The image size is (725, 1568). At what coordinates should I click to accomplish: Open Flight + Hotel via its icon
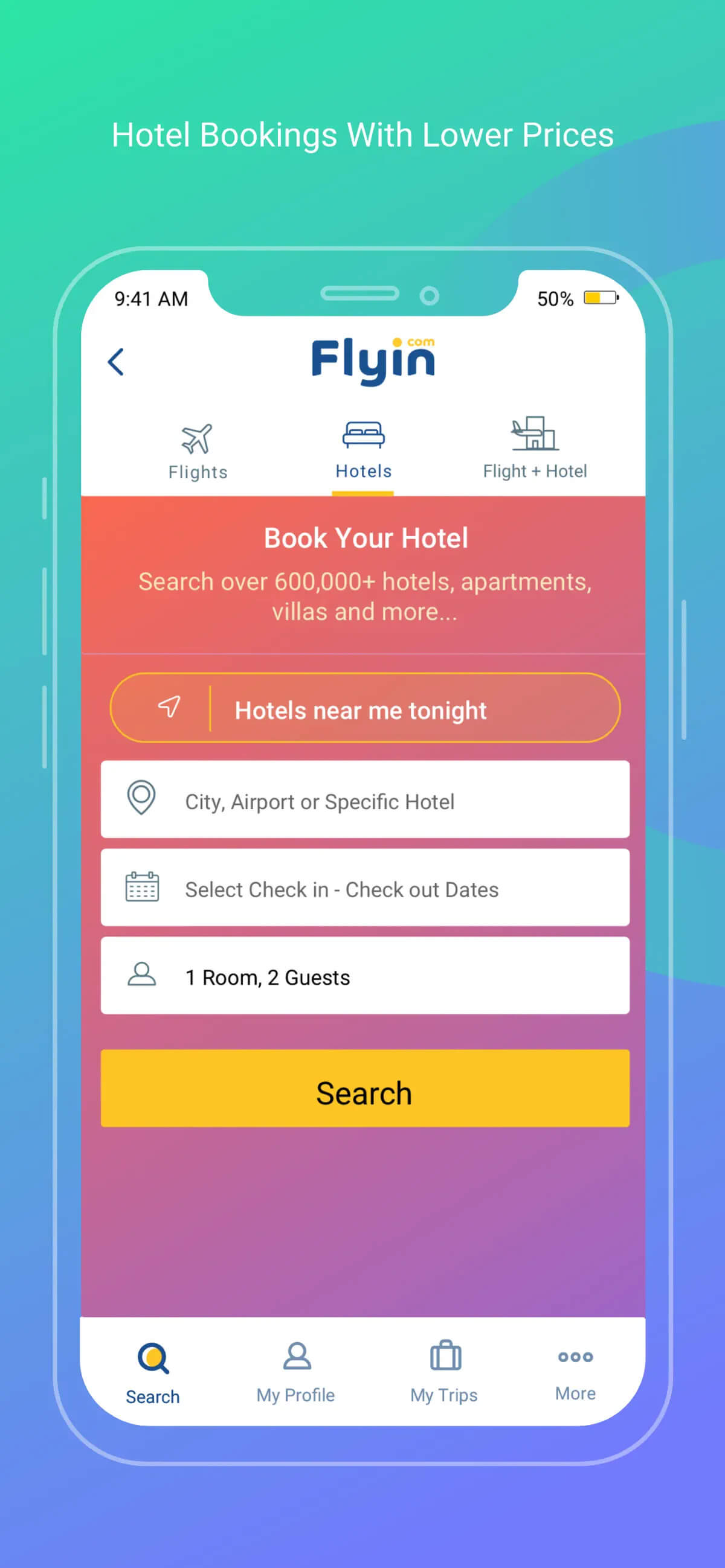533,432
